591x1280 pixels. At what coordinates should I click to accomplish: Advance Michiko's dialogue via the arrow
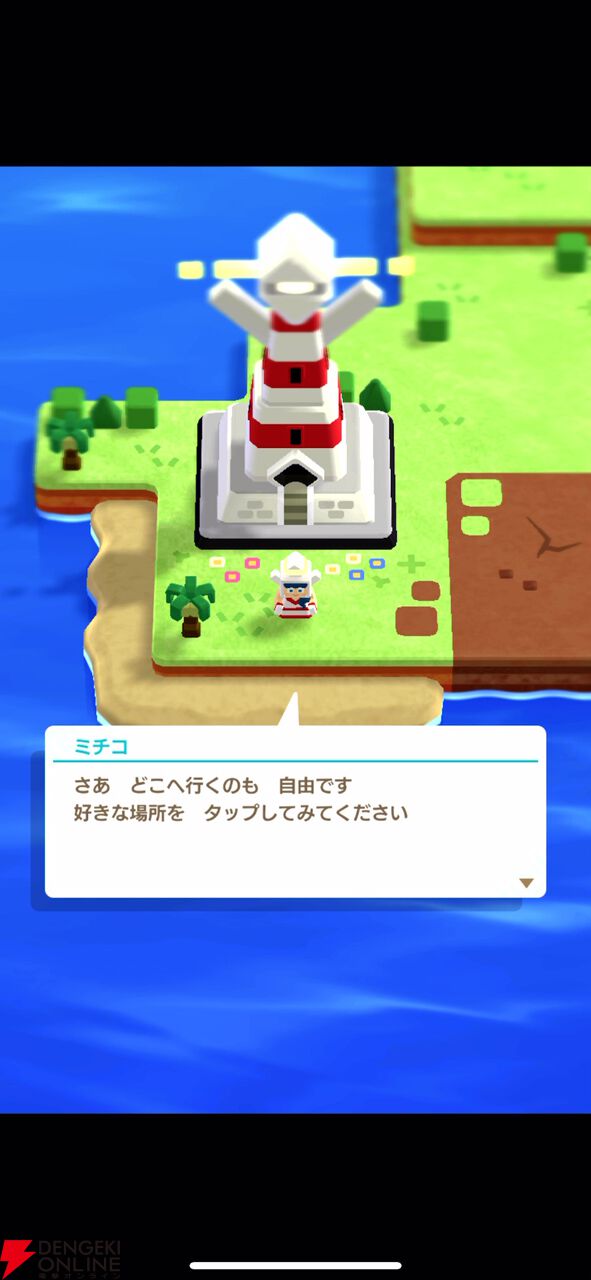pos(526,883)
